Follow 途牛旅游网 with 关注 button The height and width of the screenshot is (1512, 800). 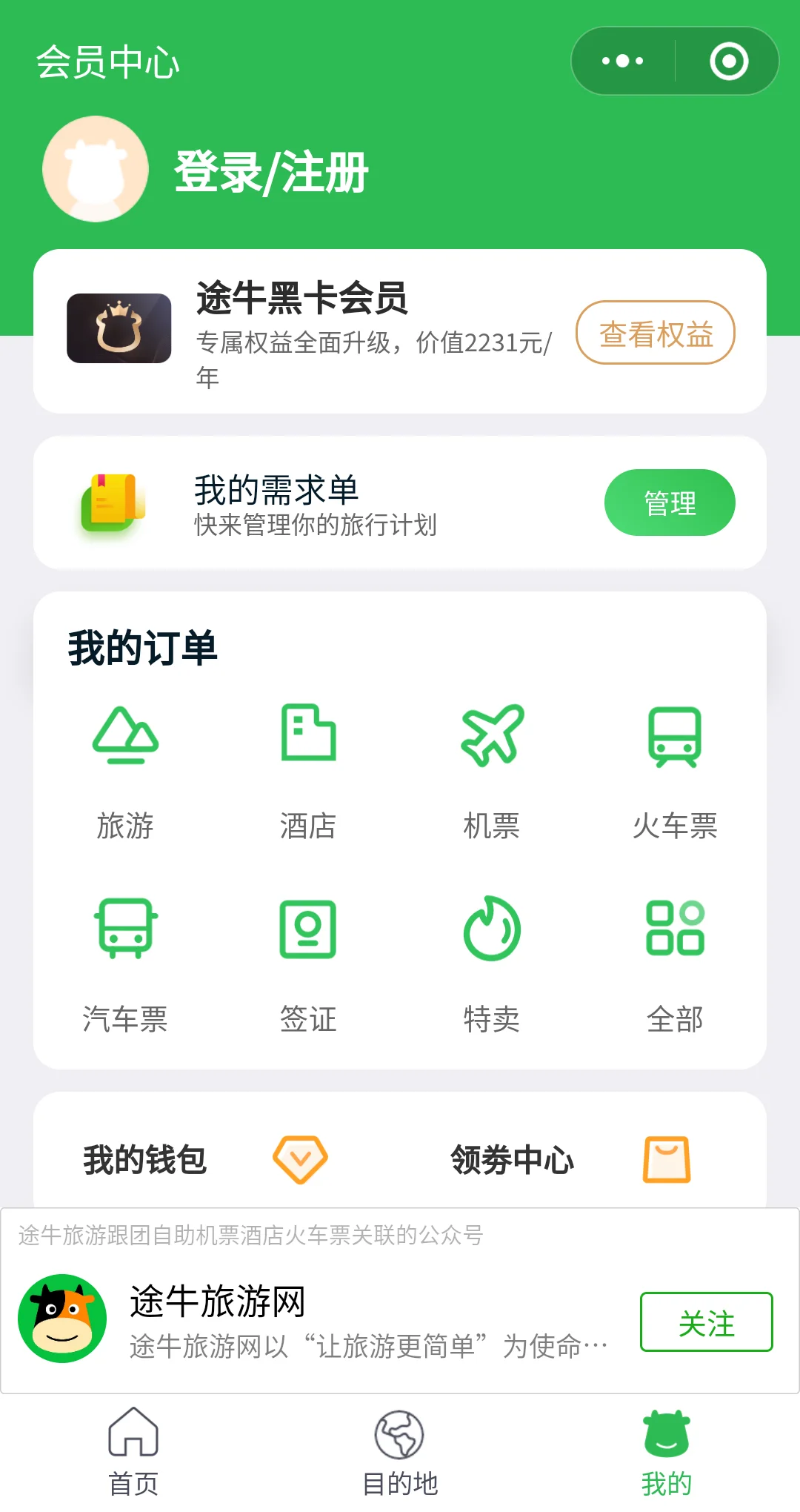pyautogui.click(x=706, y=1322)
